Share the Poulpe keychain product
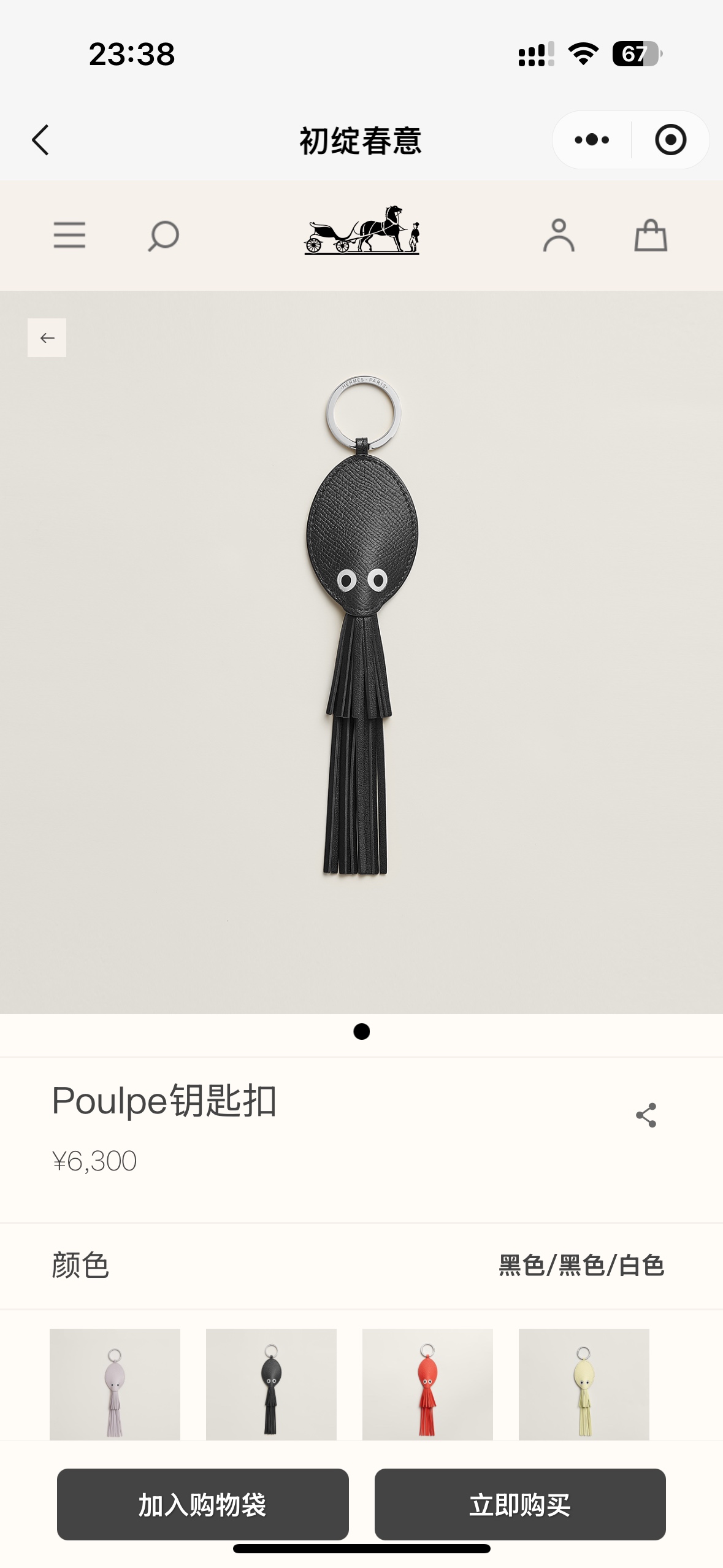Image resolution: width=723 pixels, height=1568 pixels. 646,1115
